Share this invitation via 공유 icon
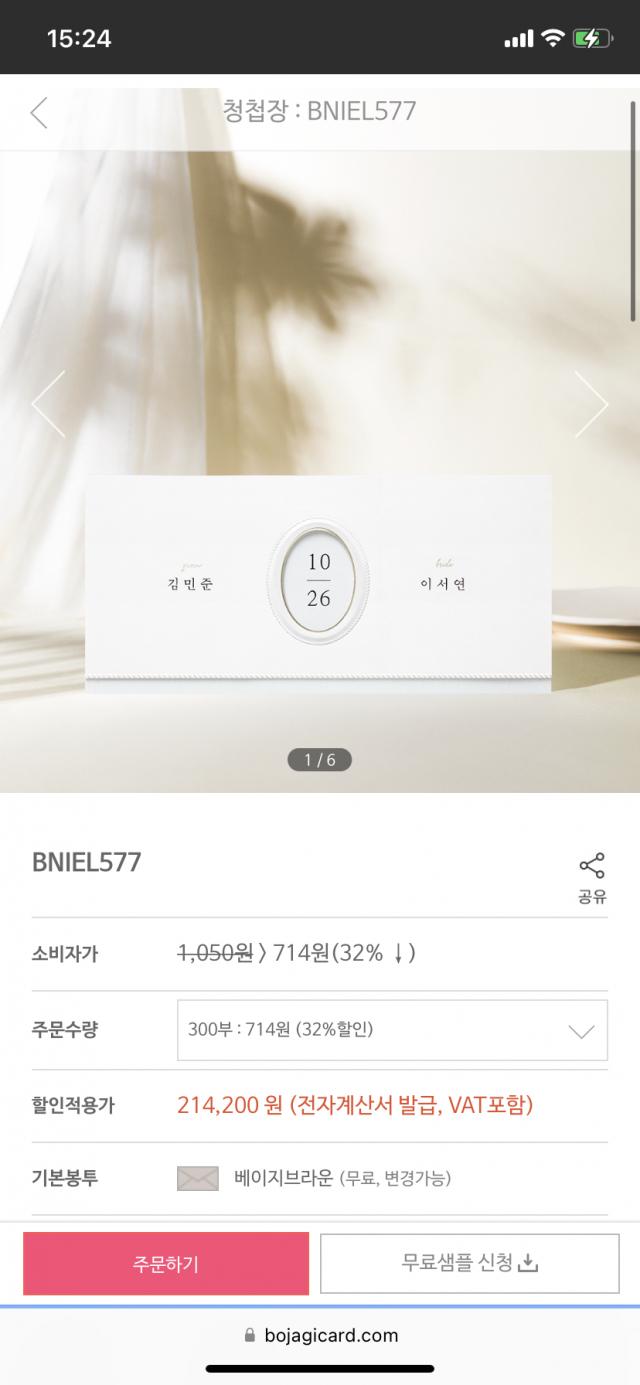Screen dimensions: 640x1385 pos(592,878)
